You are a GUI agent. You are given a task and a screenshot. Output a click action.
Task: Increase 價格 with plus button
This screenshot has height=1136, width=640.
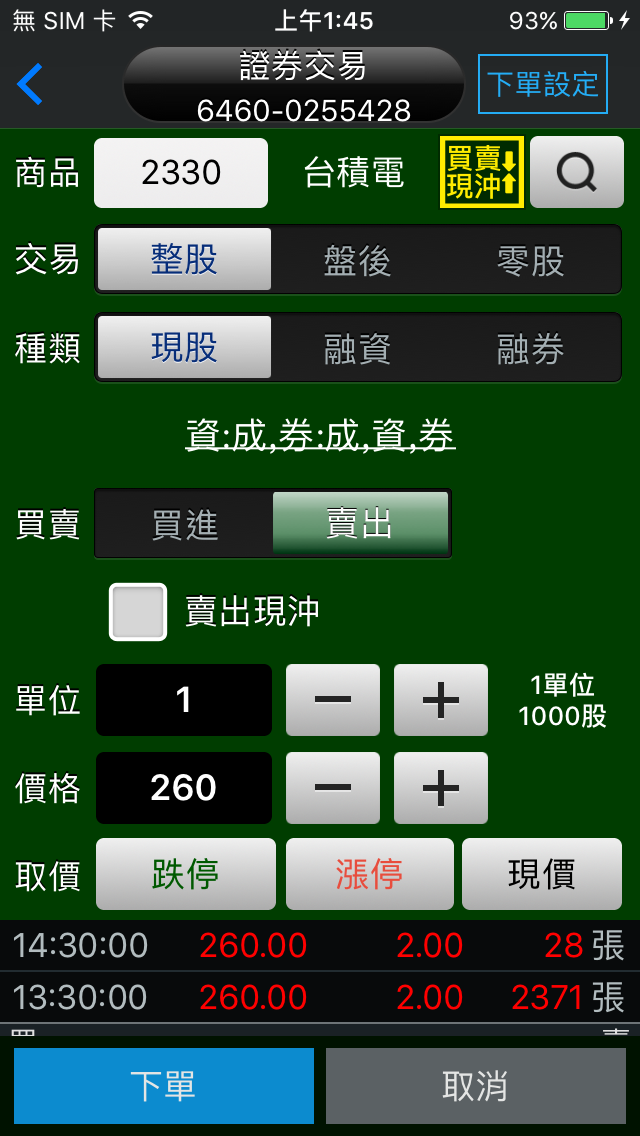(440, 788)
